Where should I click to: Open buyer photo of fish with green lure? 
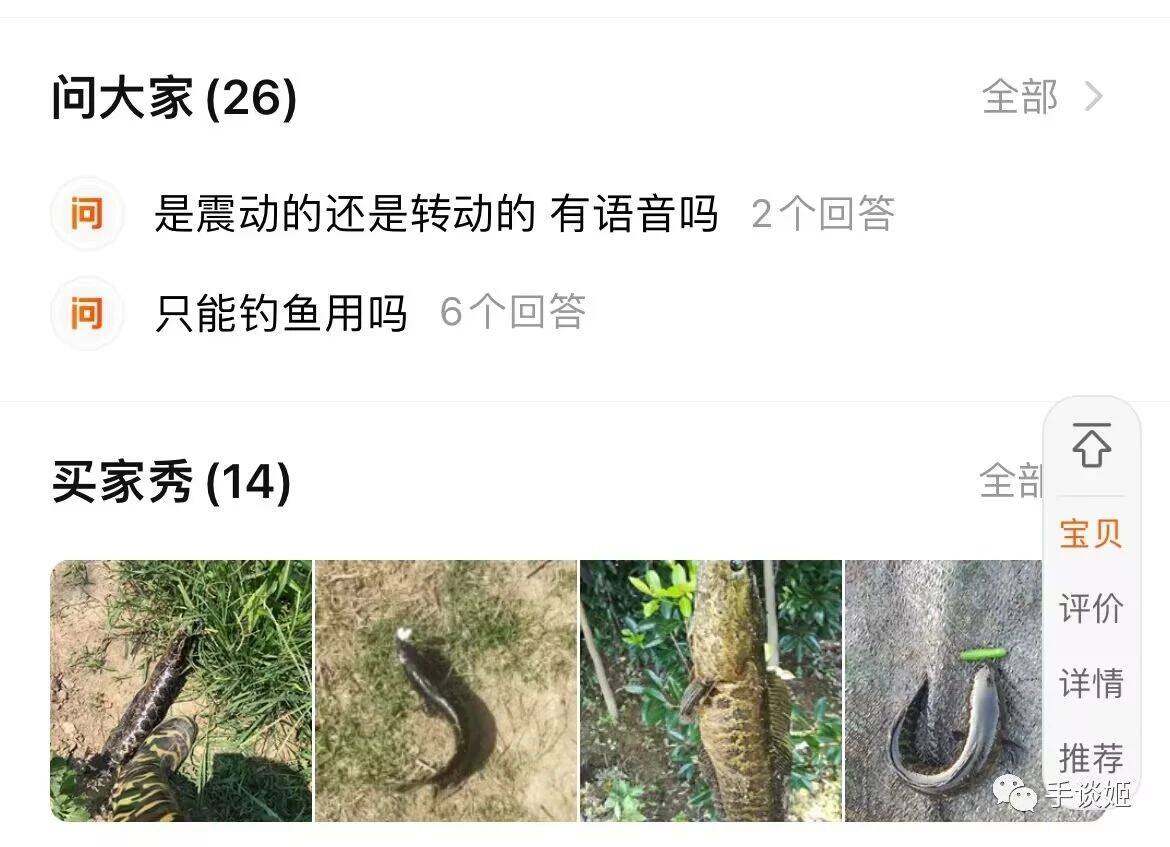click(x=940, y=690)
